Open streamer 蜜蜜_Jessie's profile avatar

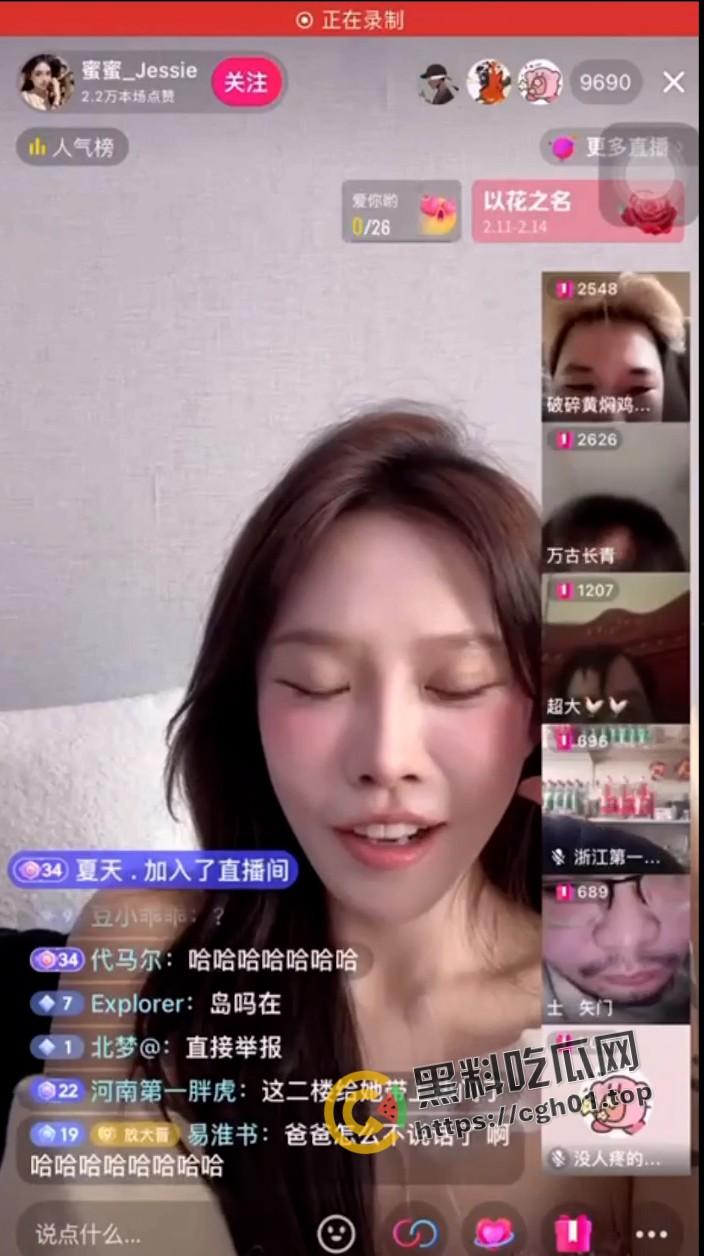[x=47, y=82]
